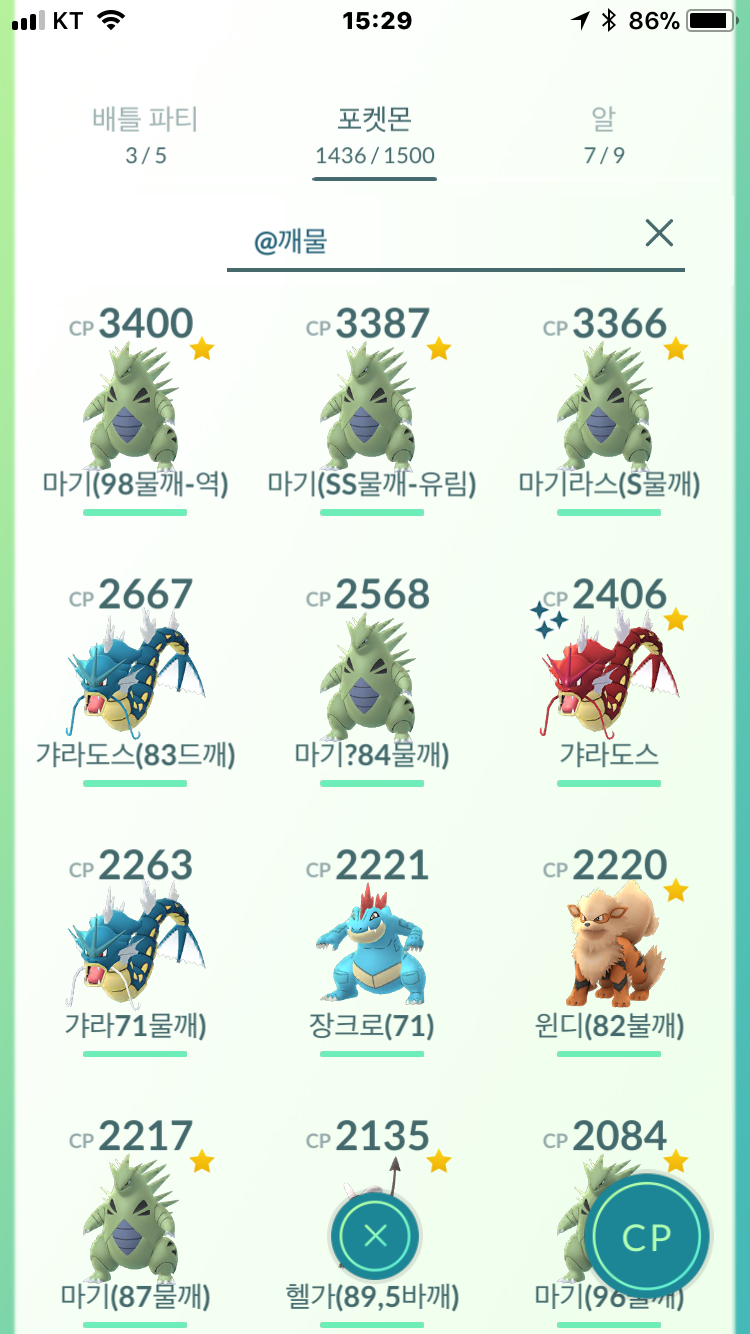The height and width of the screenshot is (1334, 750).
Task: Open the CP 3387 마기(SS물깨-유림) Pokémon
Action: pyautogui.click(x=372, y=410)
